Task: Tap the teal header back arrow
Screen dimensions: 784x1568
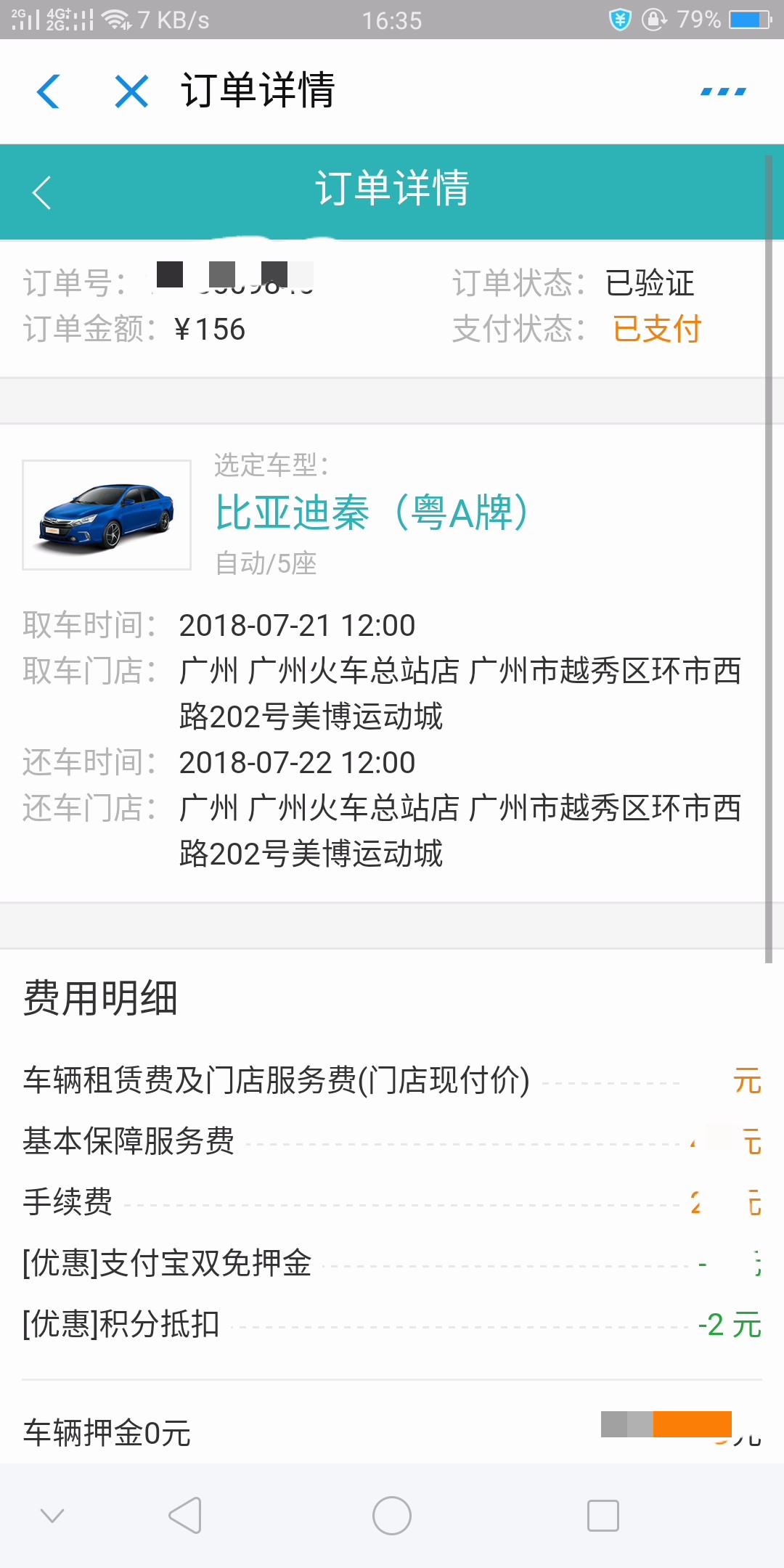Action: pos(41,192)
